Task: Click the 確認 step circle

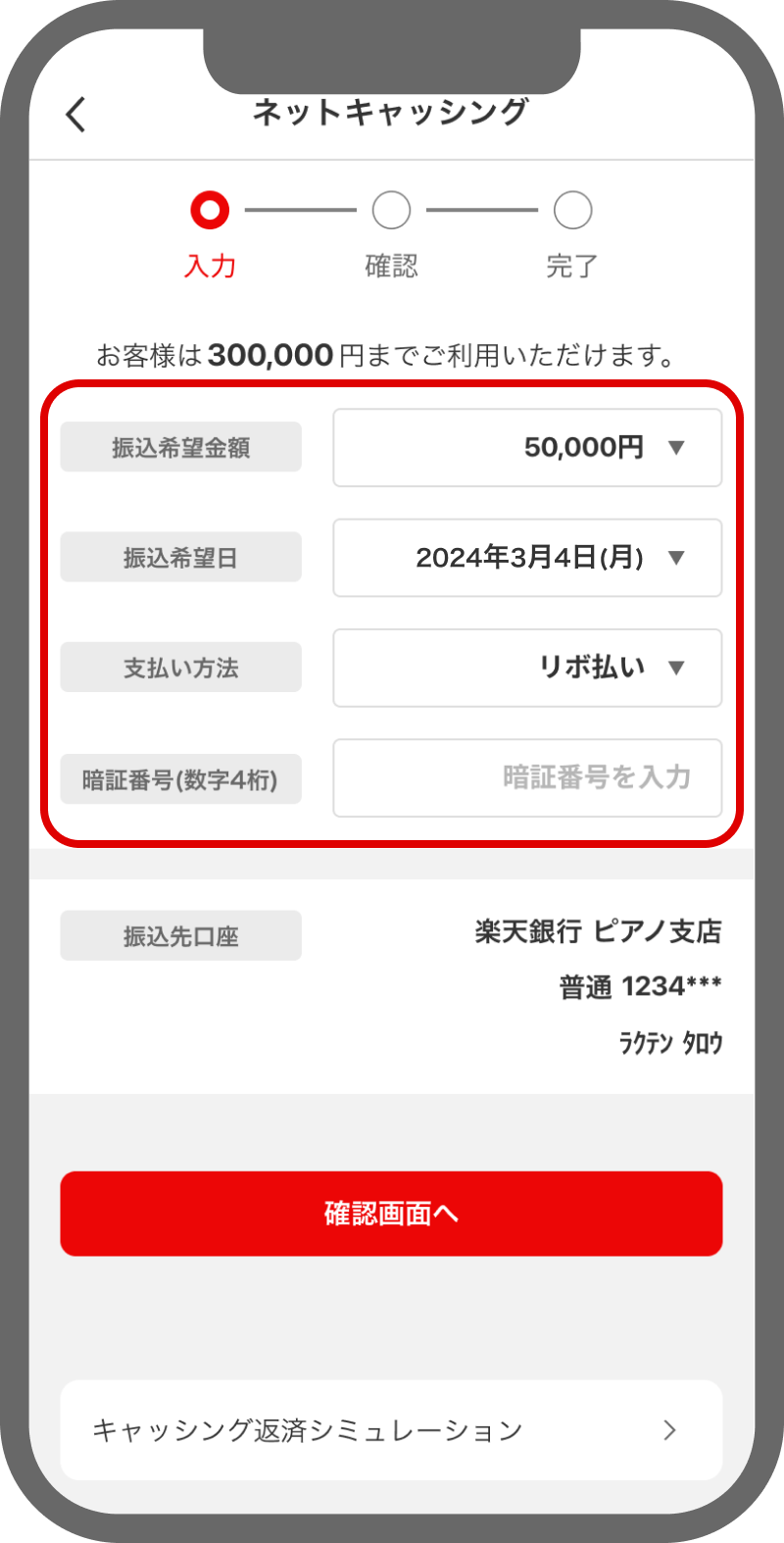Action: coord(391,210)
